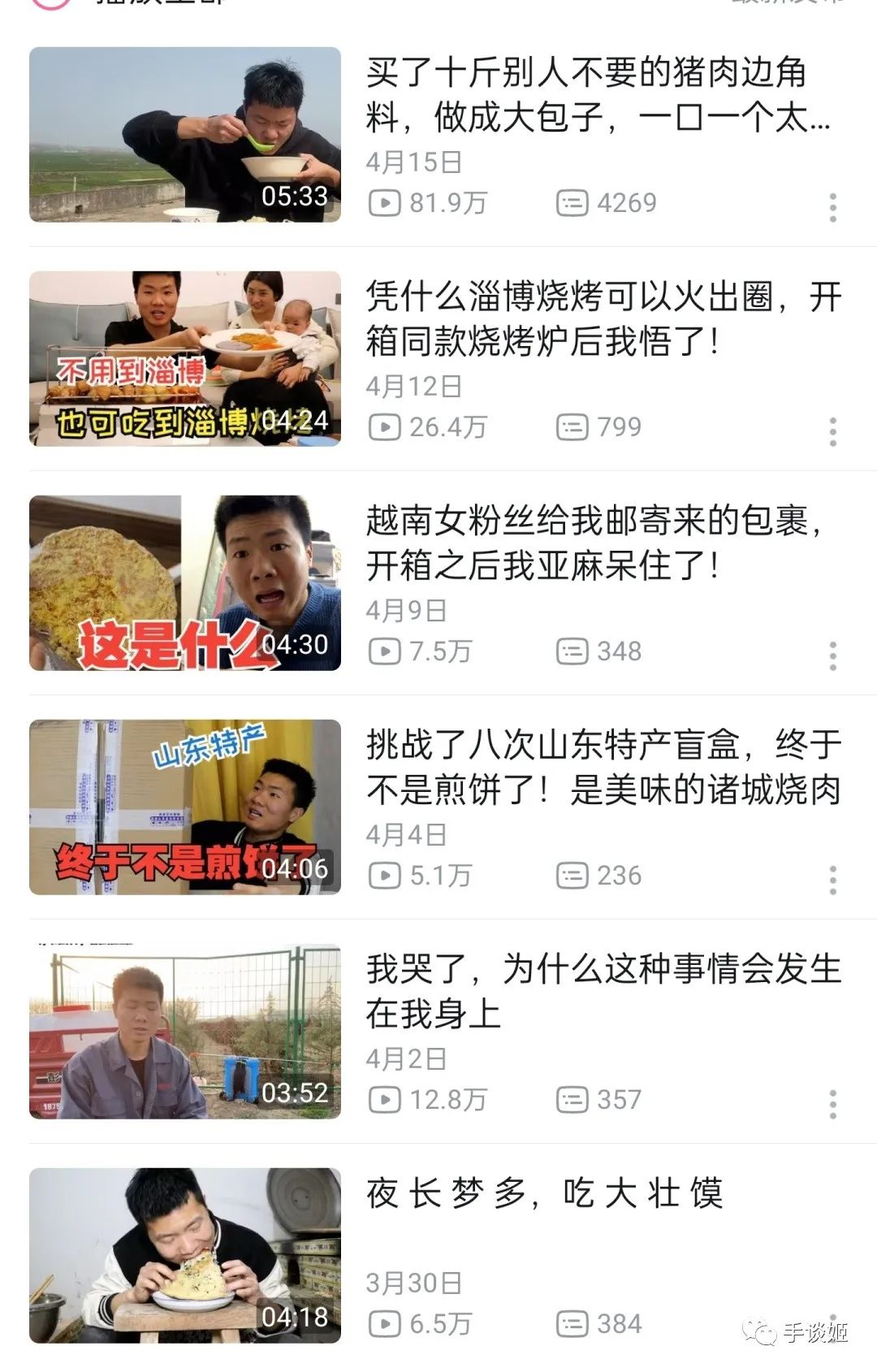The height and width of the screenshot is (1372, 877).
Task: Tap more options on the 山东特产盲盒 video
Action: pyautogui.click(x=832, y=881)
